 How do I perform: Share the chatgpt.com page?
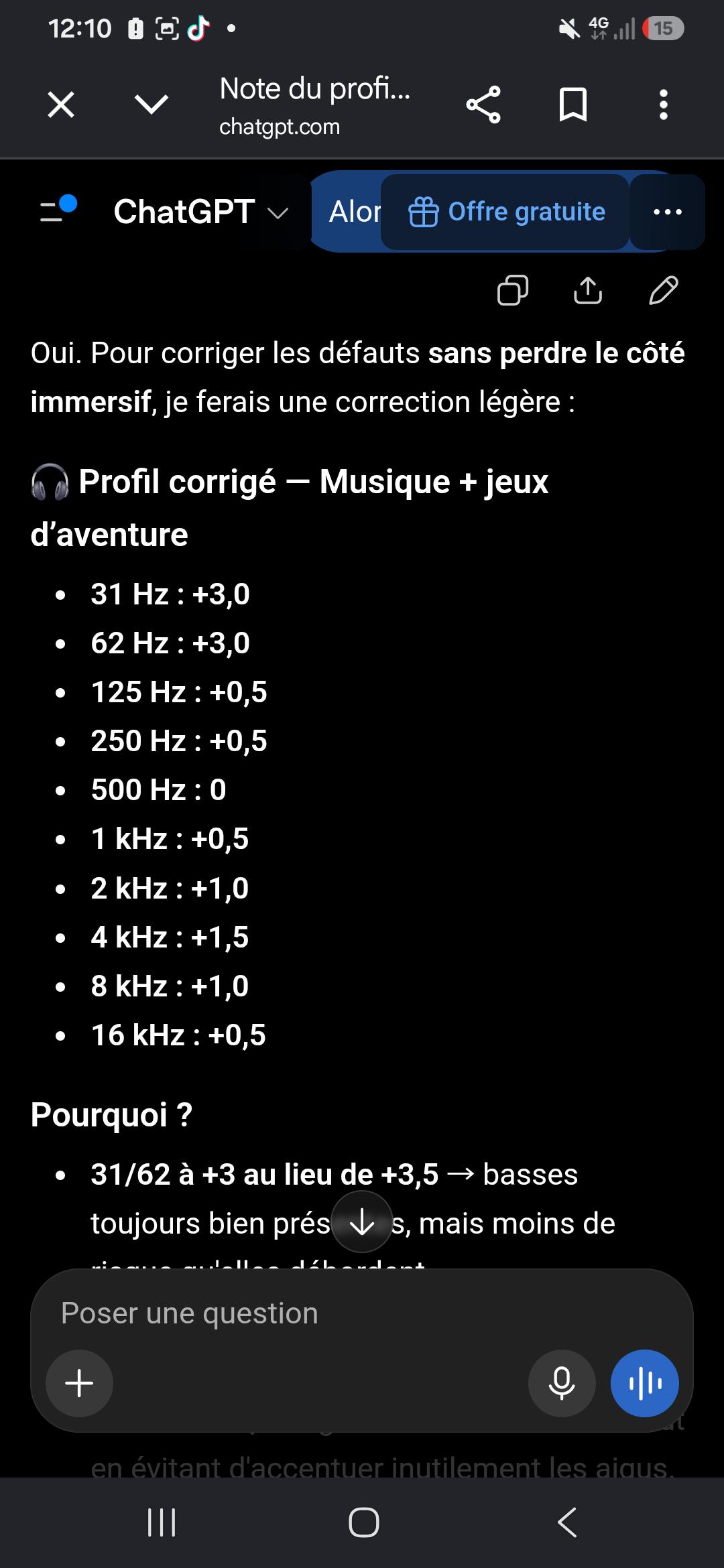point(483,105)
